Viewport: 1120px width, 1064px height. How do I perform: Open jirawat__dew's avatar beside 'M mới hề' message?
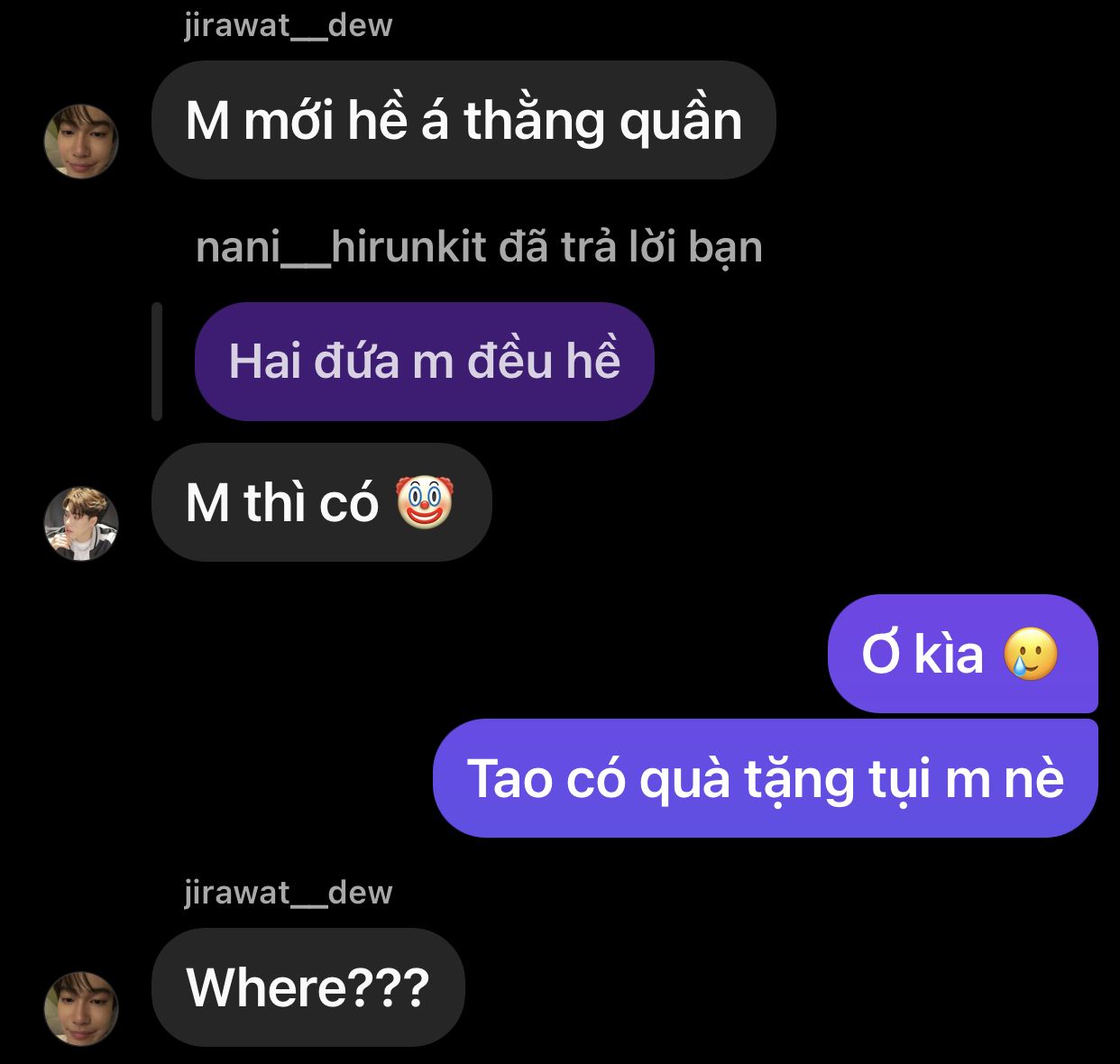click(x=81, y=142)
